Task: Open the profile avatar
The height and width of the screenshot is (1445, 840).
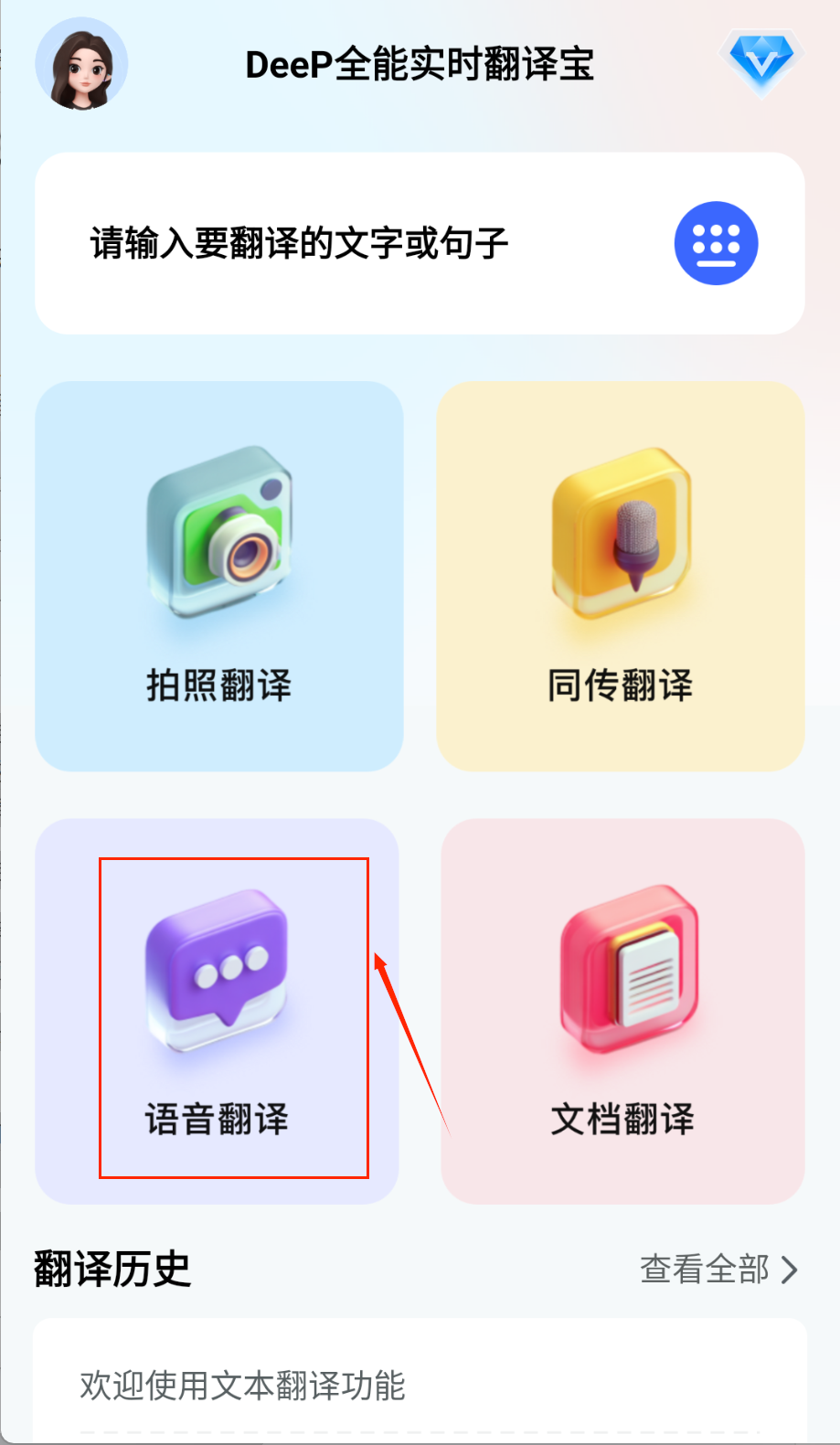Action: [81, 64]
